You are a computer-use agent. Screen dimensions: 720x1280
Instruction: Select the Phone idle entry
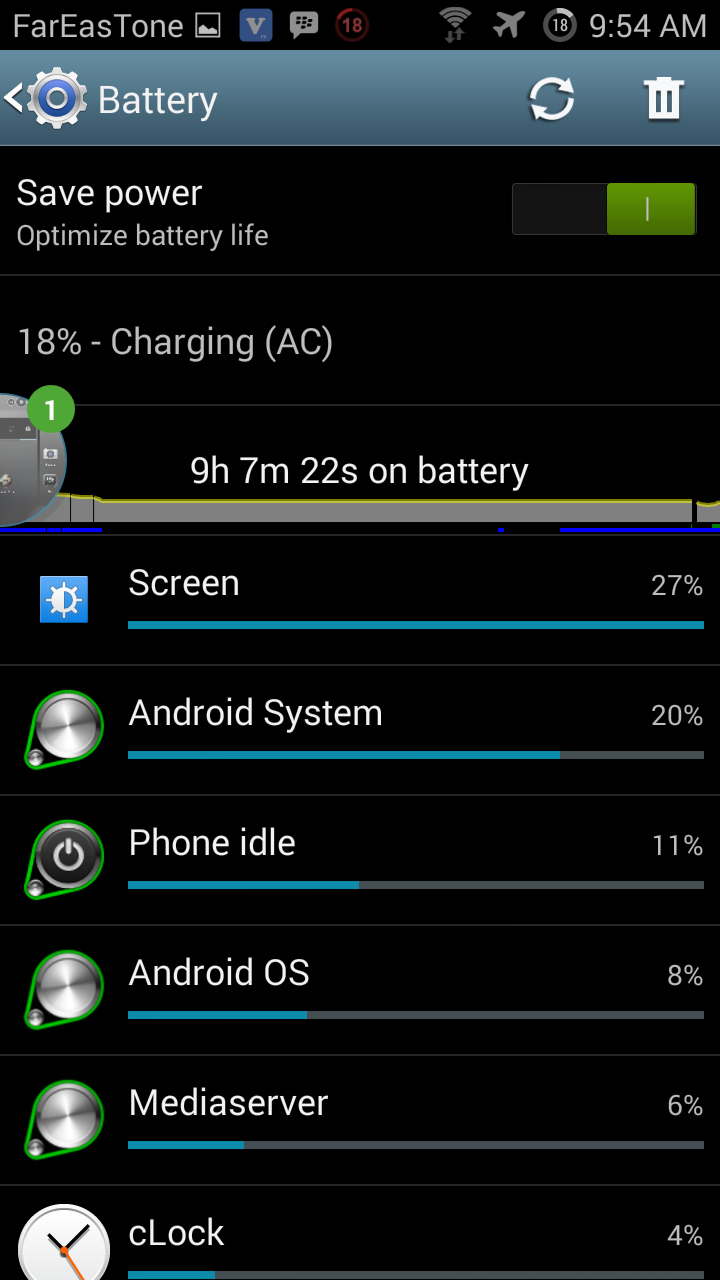(x=360, y=861)
